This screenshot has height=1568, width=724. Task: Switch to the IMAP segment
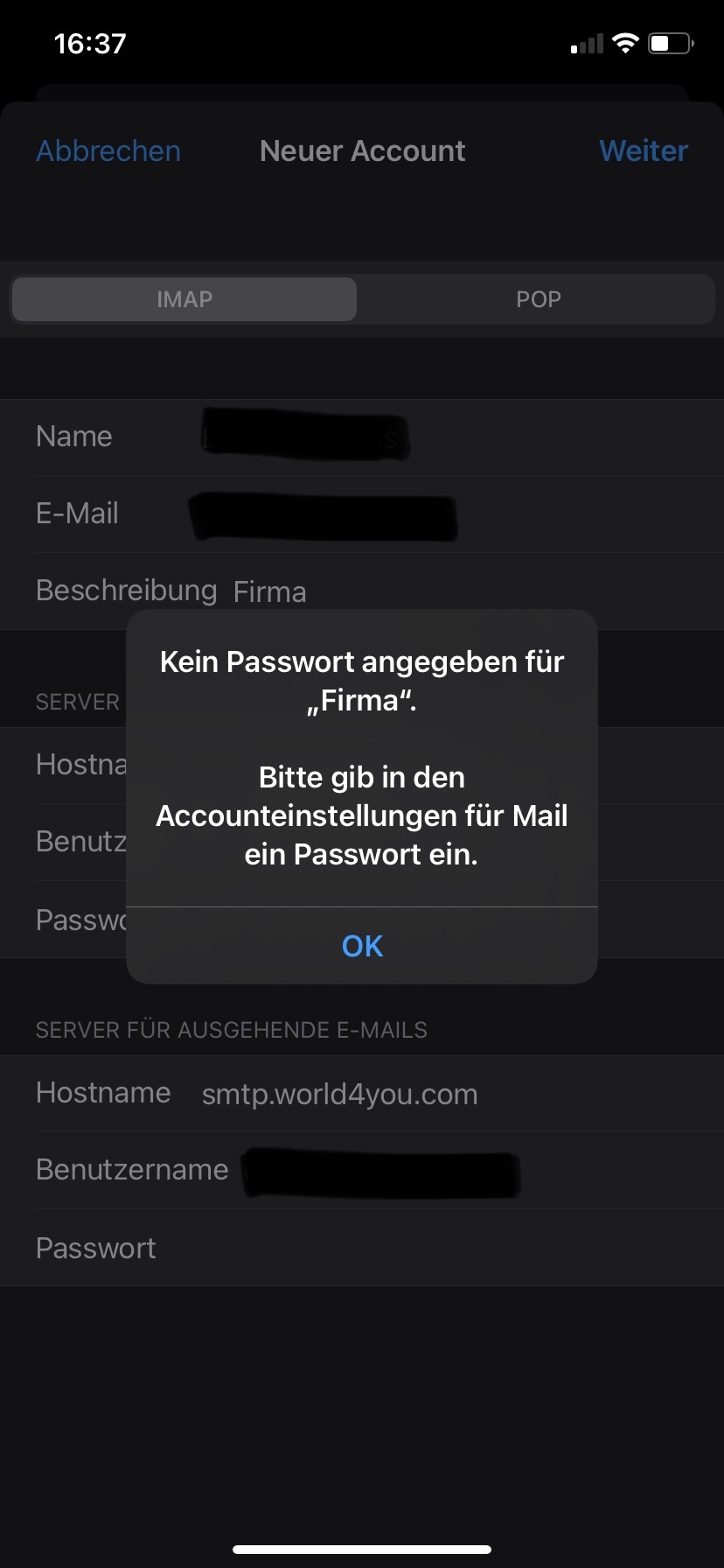point(184,299)
